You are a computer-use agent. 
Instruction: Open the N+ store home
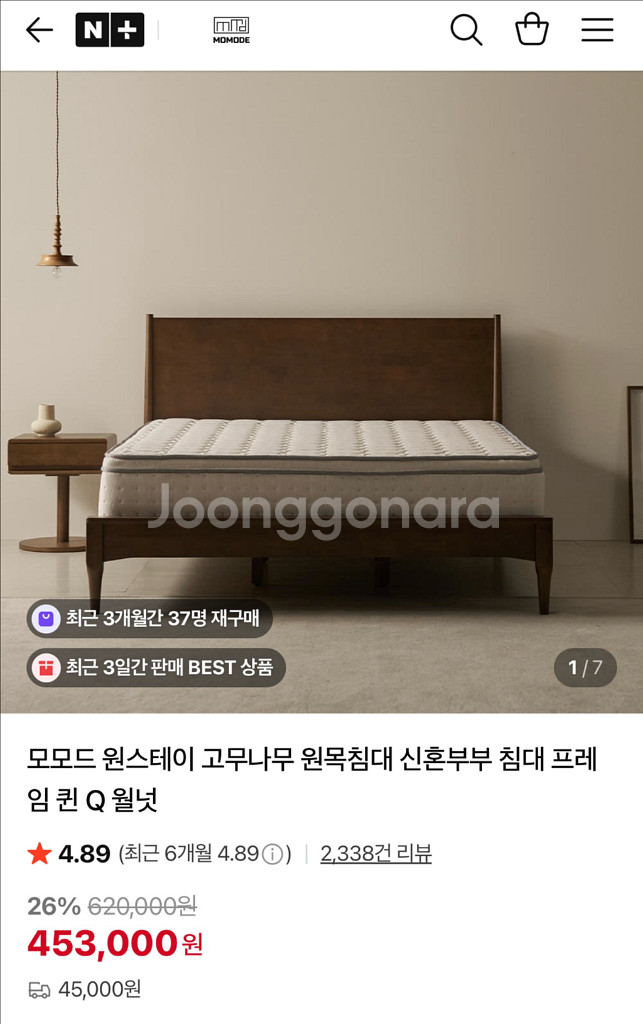pos(110,30)
